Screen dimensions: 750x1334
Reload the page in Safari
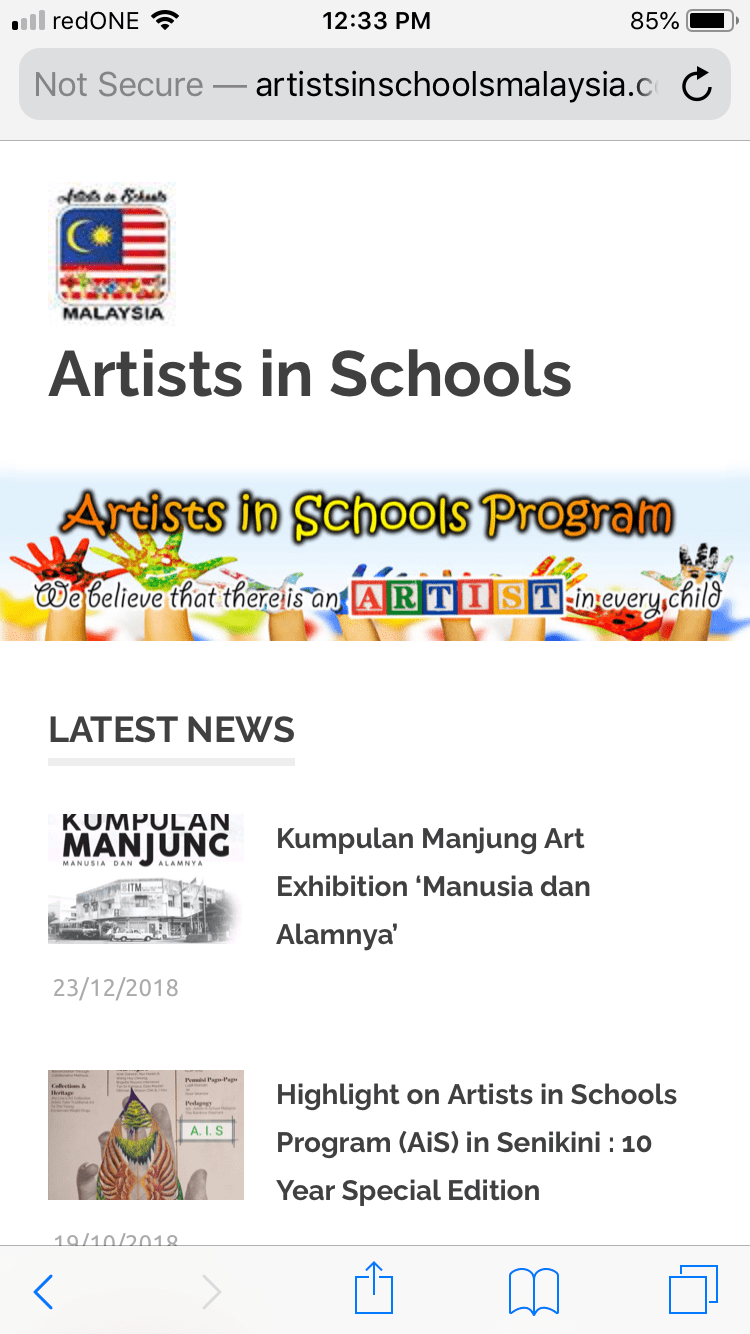point(696,86)
